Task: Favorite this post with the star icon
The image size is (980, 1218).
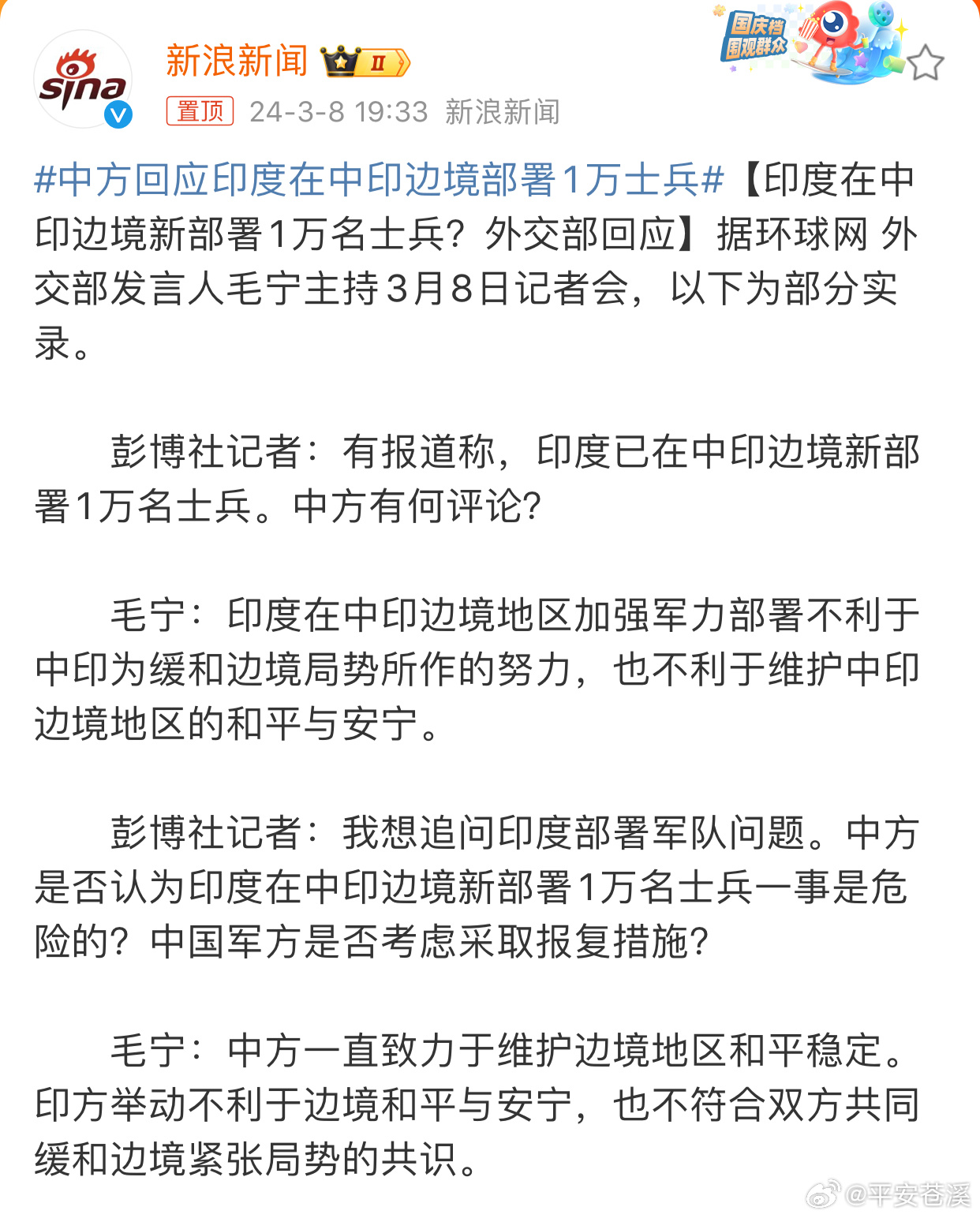Action: (925, 63)
